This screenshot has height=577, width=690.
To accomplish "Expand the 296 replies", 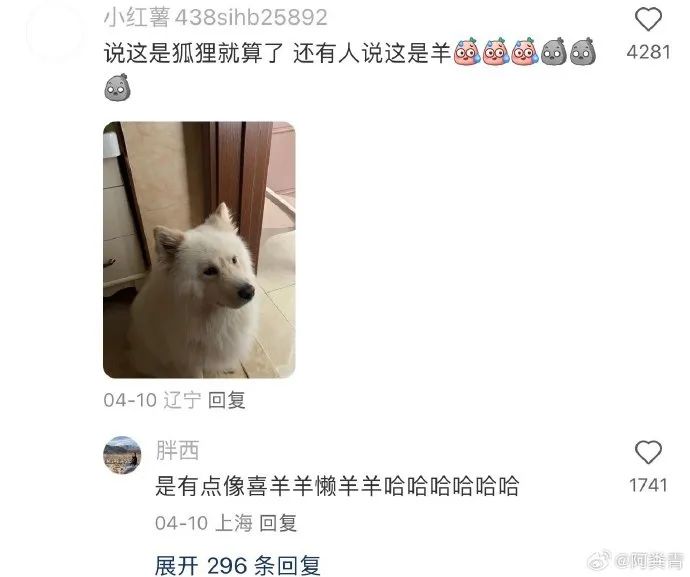I will click(238, 564).
